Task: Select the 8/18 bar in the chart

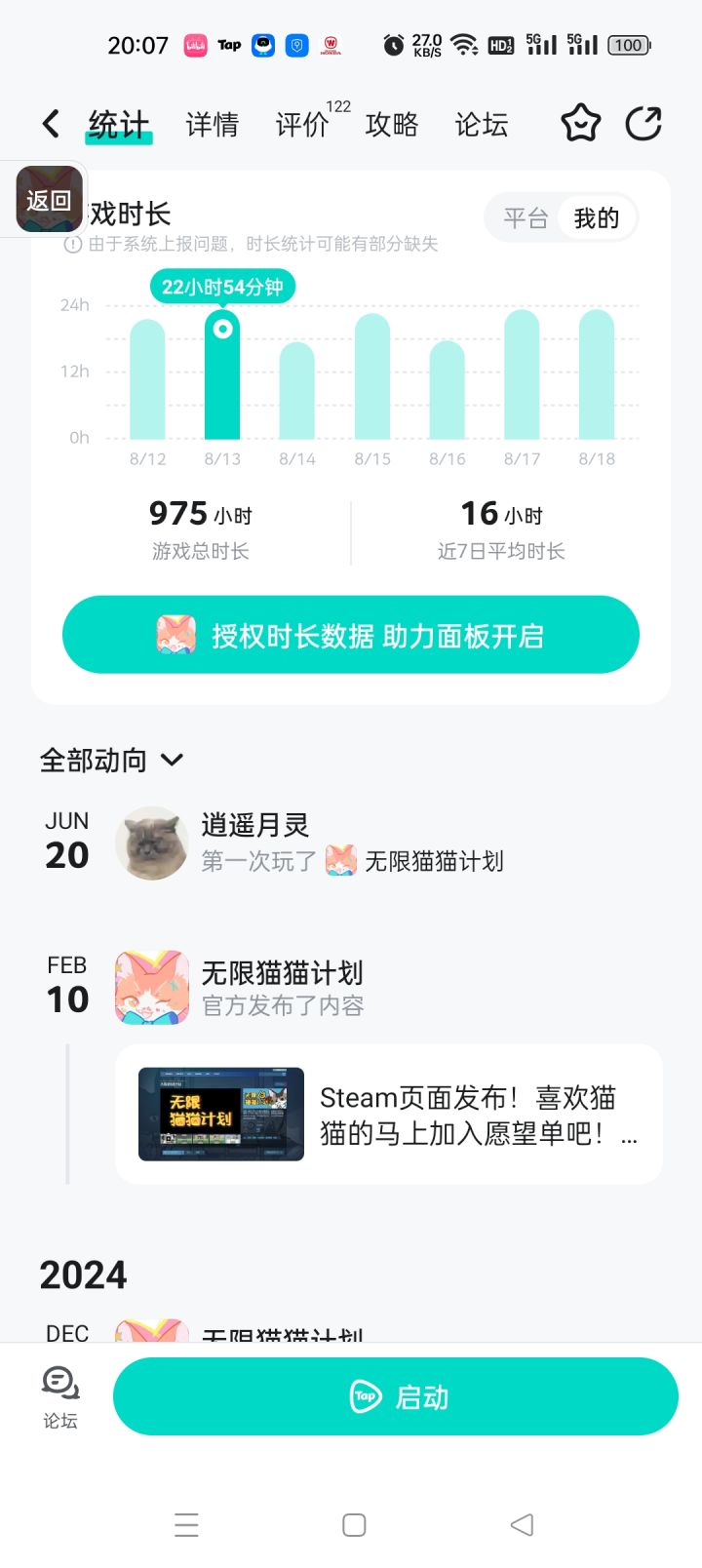Action: (x=597, y=374)
